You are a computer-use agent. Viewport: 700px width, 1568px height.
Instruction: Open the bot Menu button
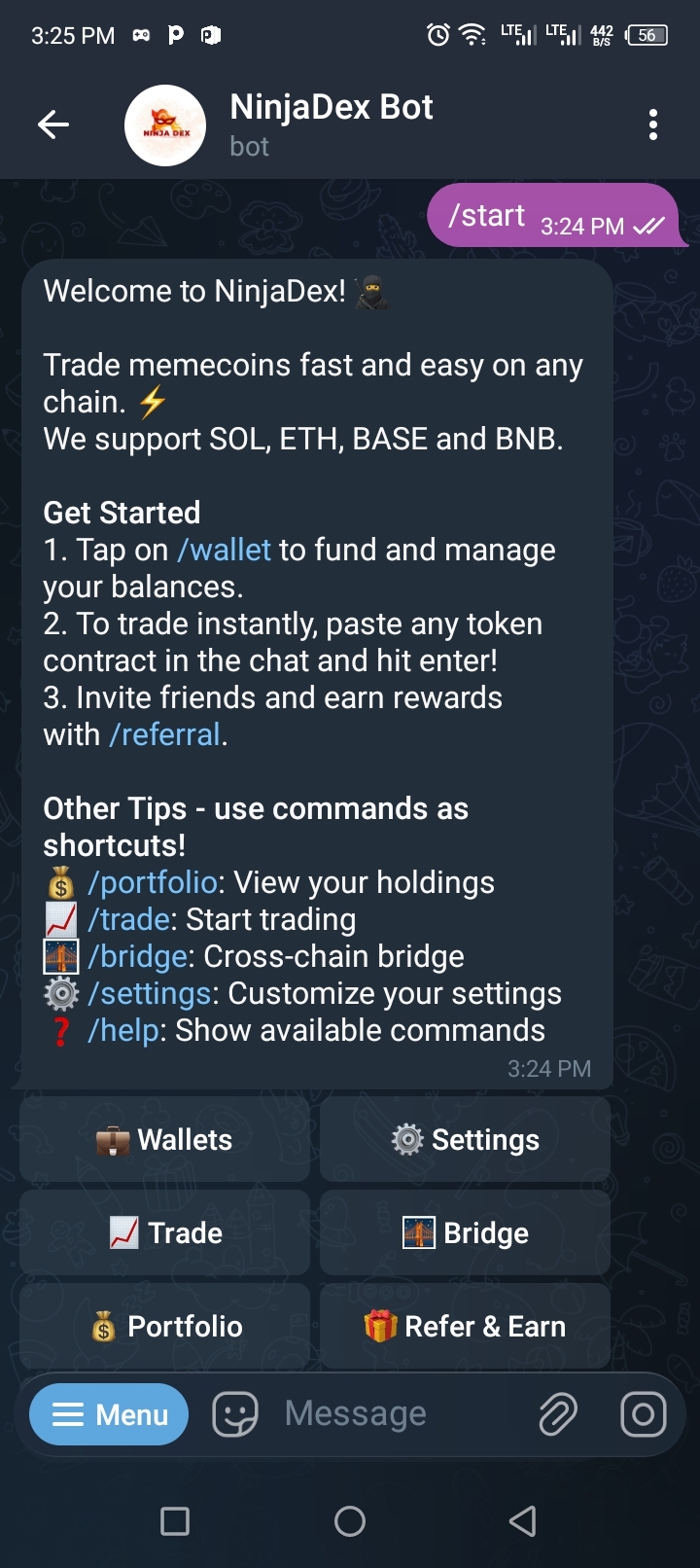coord(108,1414)
